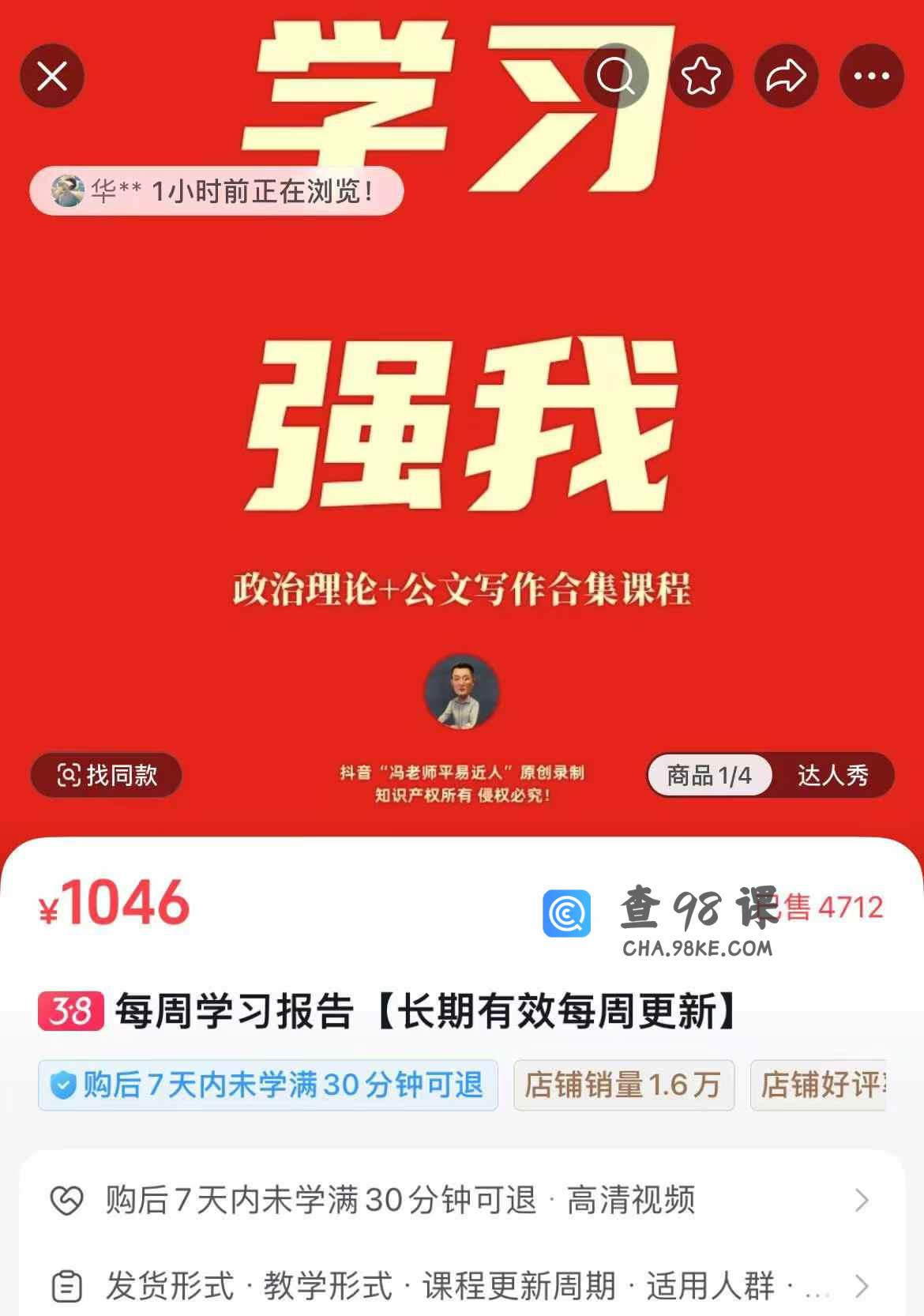Open the three-dot overflow menu

(872, 77)
